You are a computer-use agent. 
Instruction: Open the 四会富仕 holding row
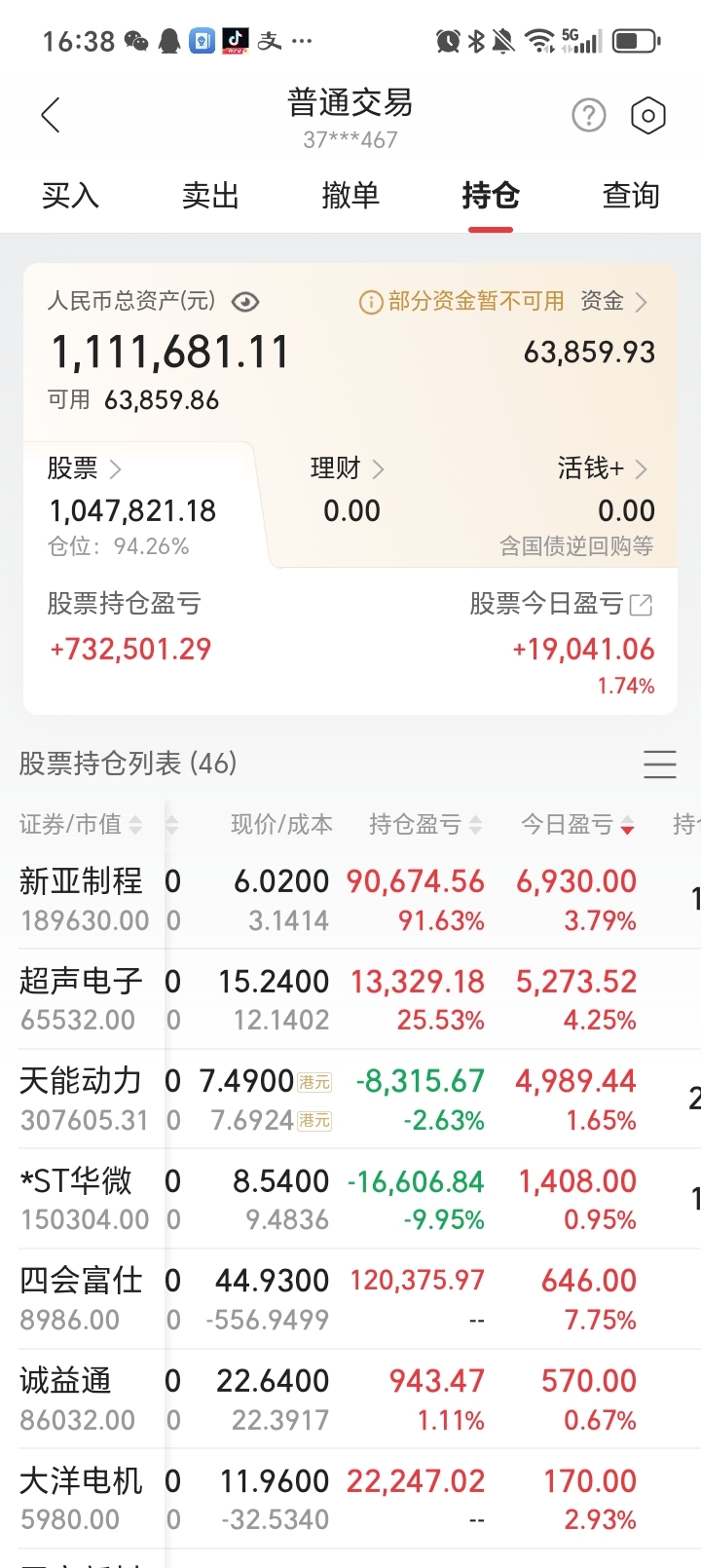tap(350, 1299)
